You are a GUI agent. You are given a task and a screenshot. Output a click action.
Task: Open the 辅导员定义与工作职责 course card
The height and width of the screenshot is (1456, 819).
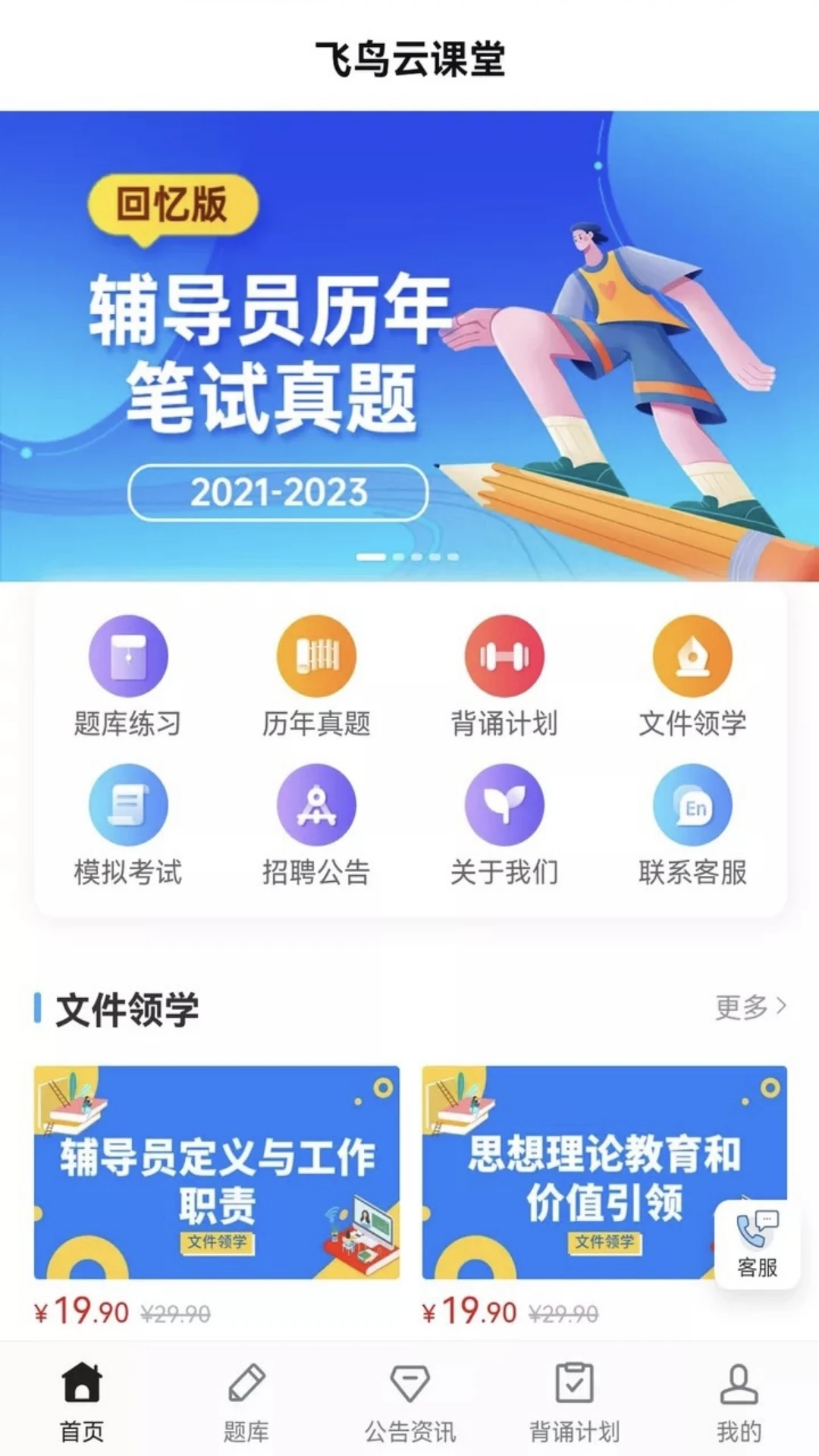click(x=217, y=1172)
